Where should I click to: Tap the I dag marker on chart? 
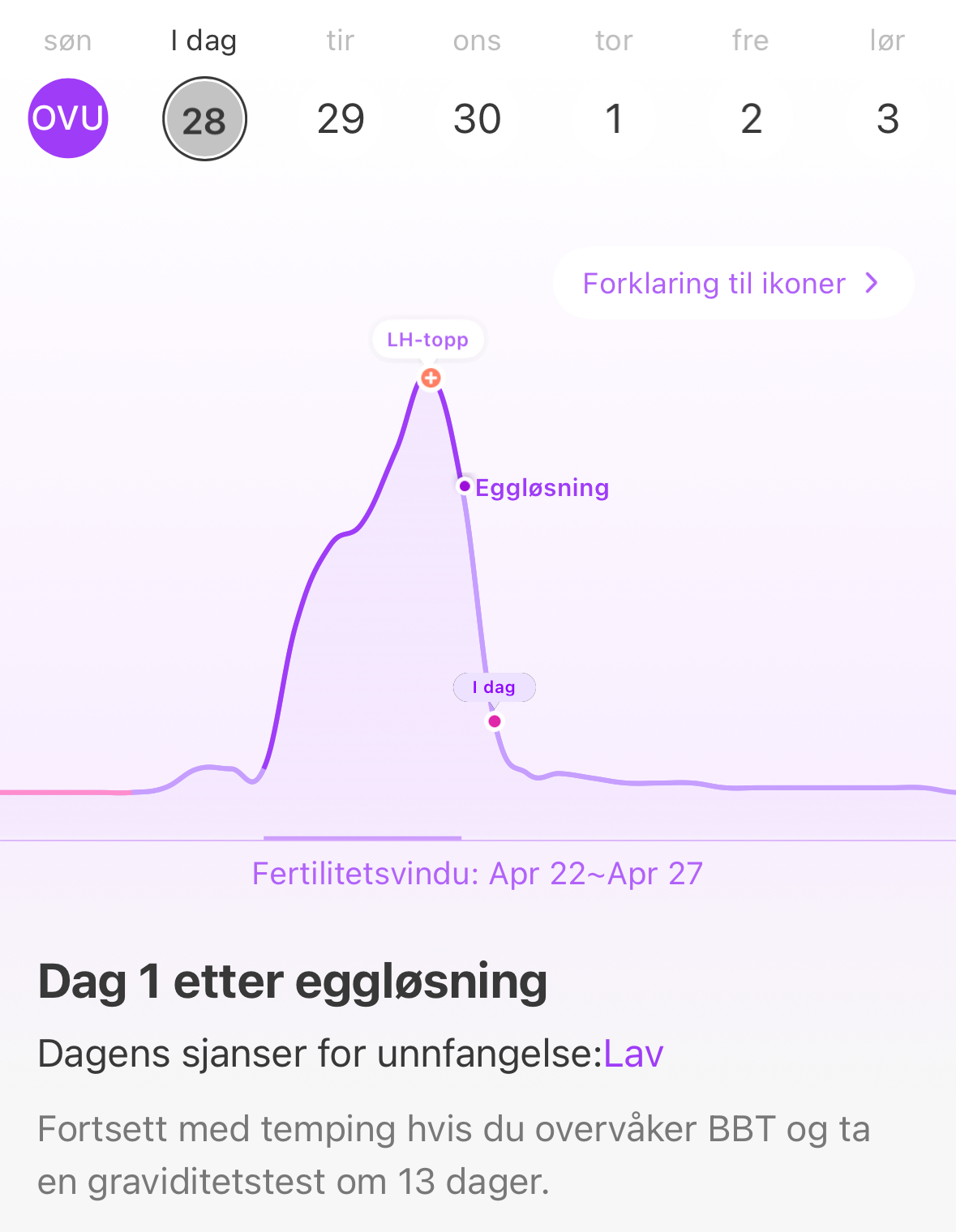pyautogui.click(x=495, y=721)
